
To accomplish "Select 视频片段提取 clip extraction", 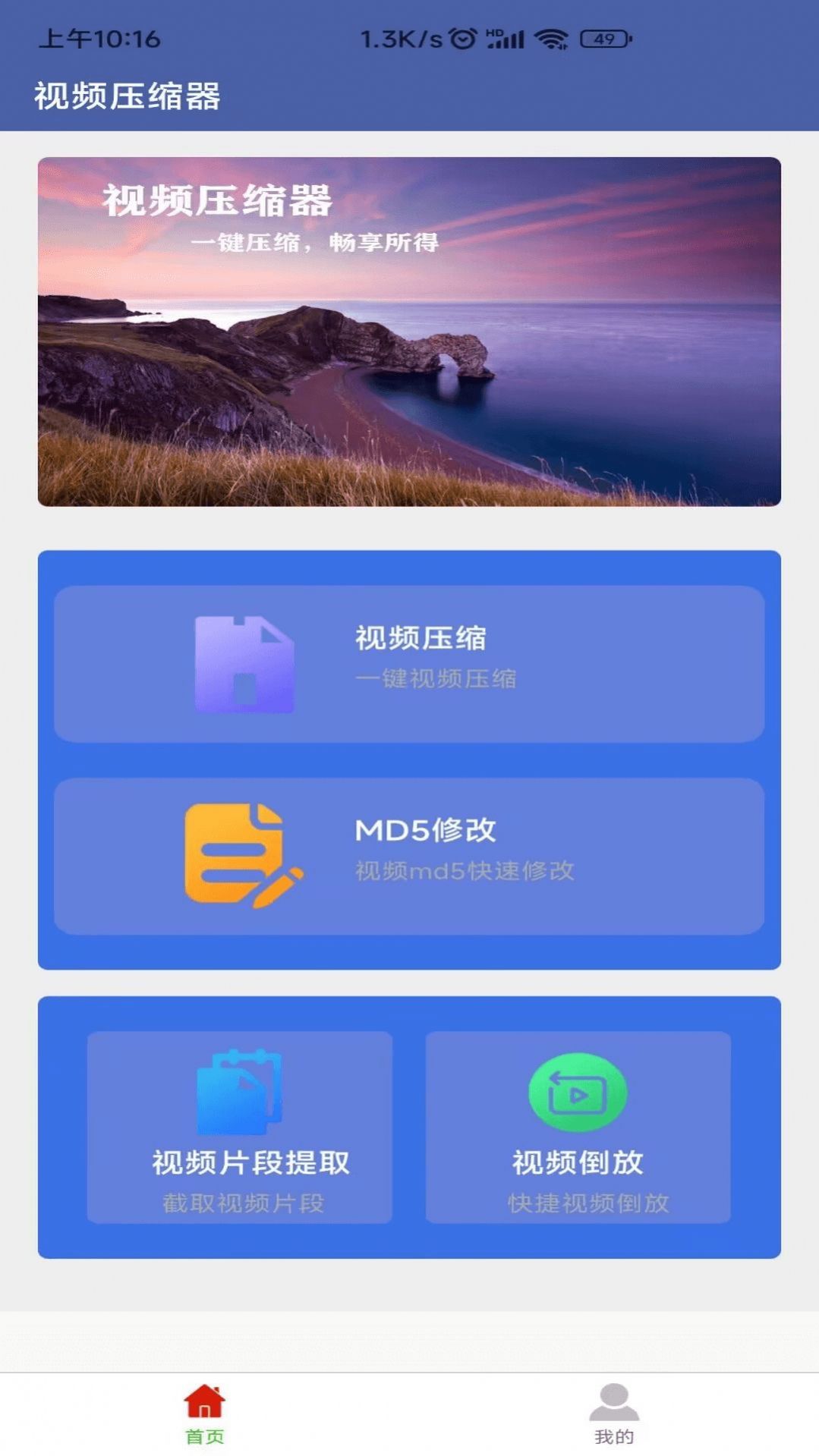I will tap(240, 1127).
